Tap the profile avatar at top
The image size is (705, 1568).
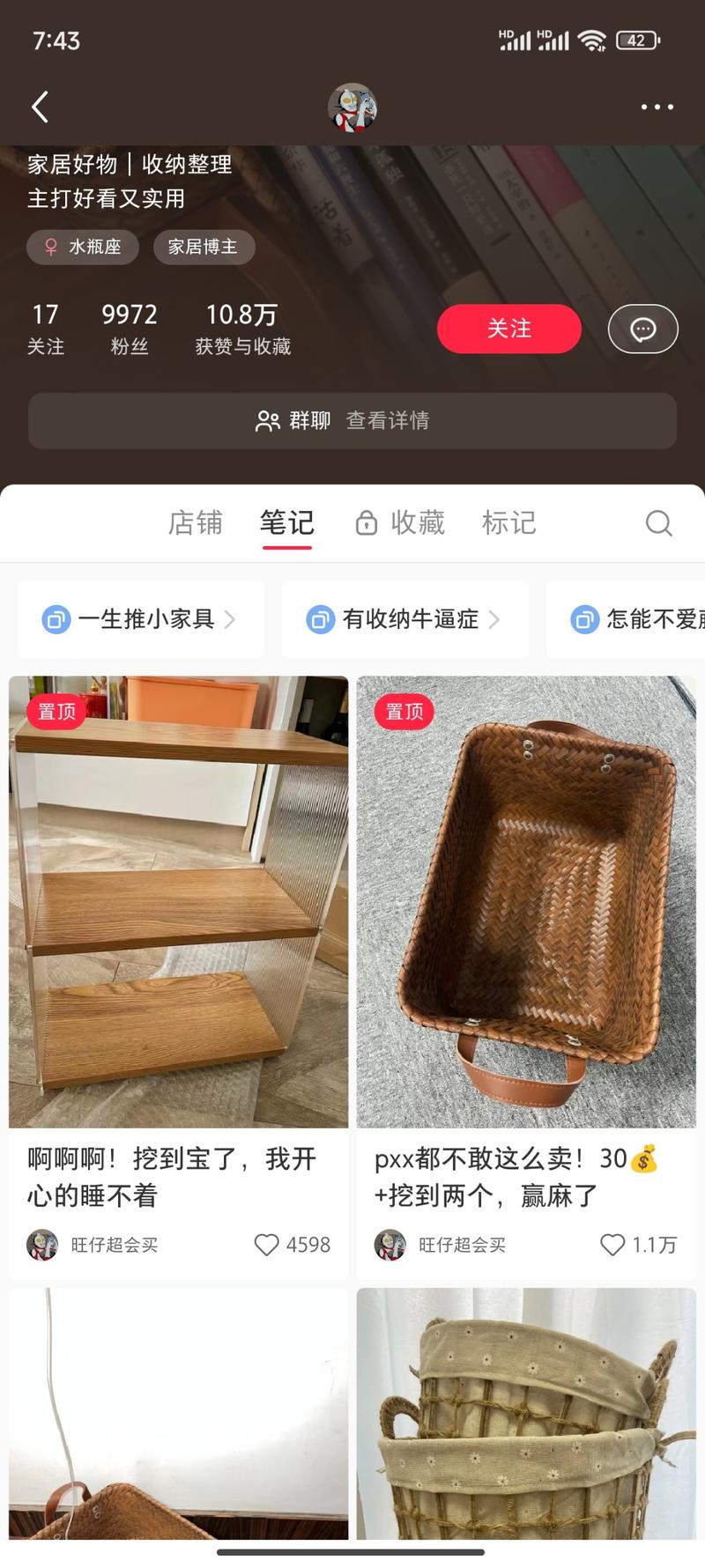[352, 107]
